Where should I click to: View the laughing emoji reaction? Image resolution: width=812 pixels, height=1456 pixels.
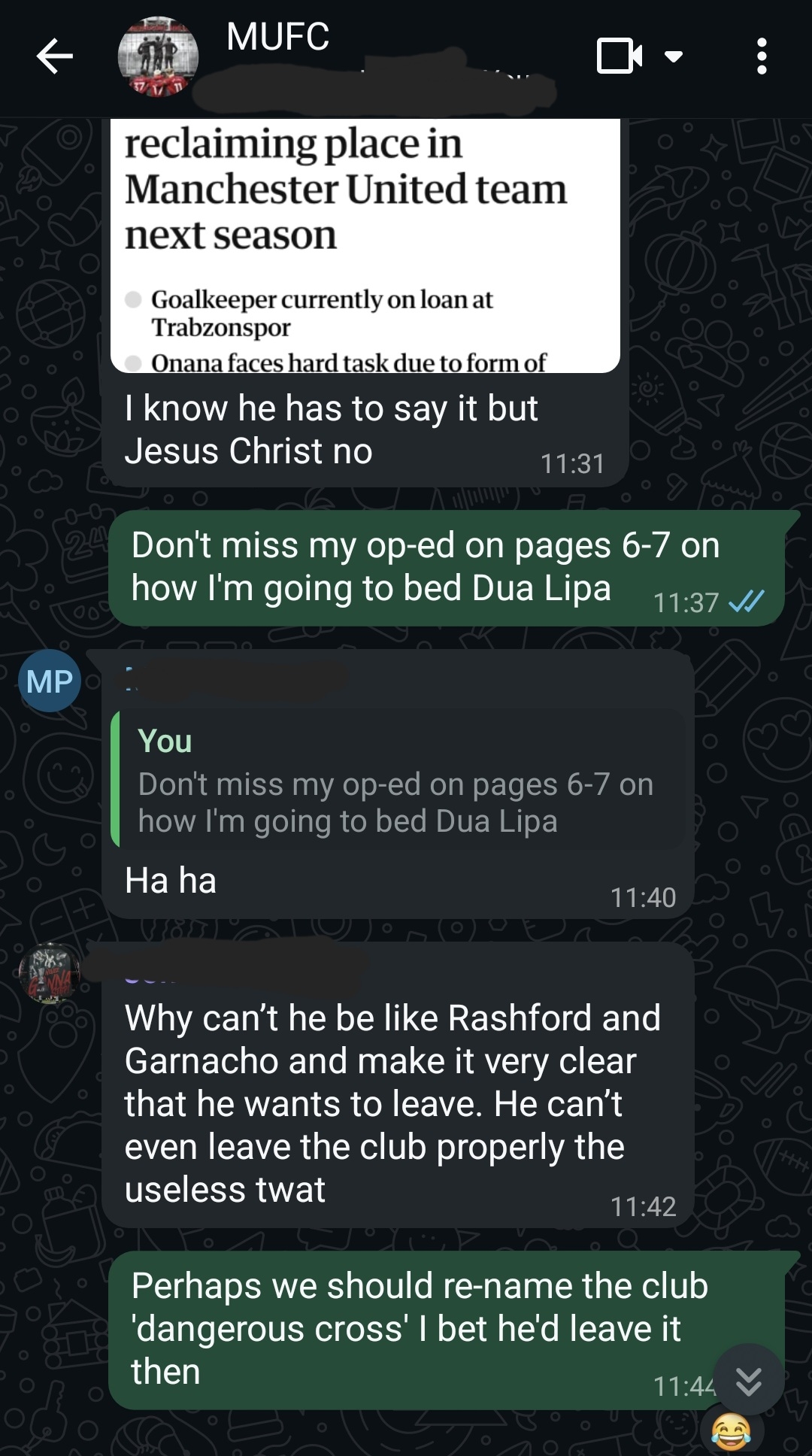tap(730, 1431)
